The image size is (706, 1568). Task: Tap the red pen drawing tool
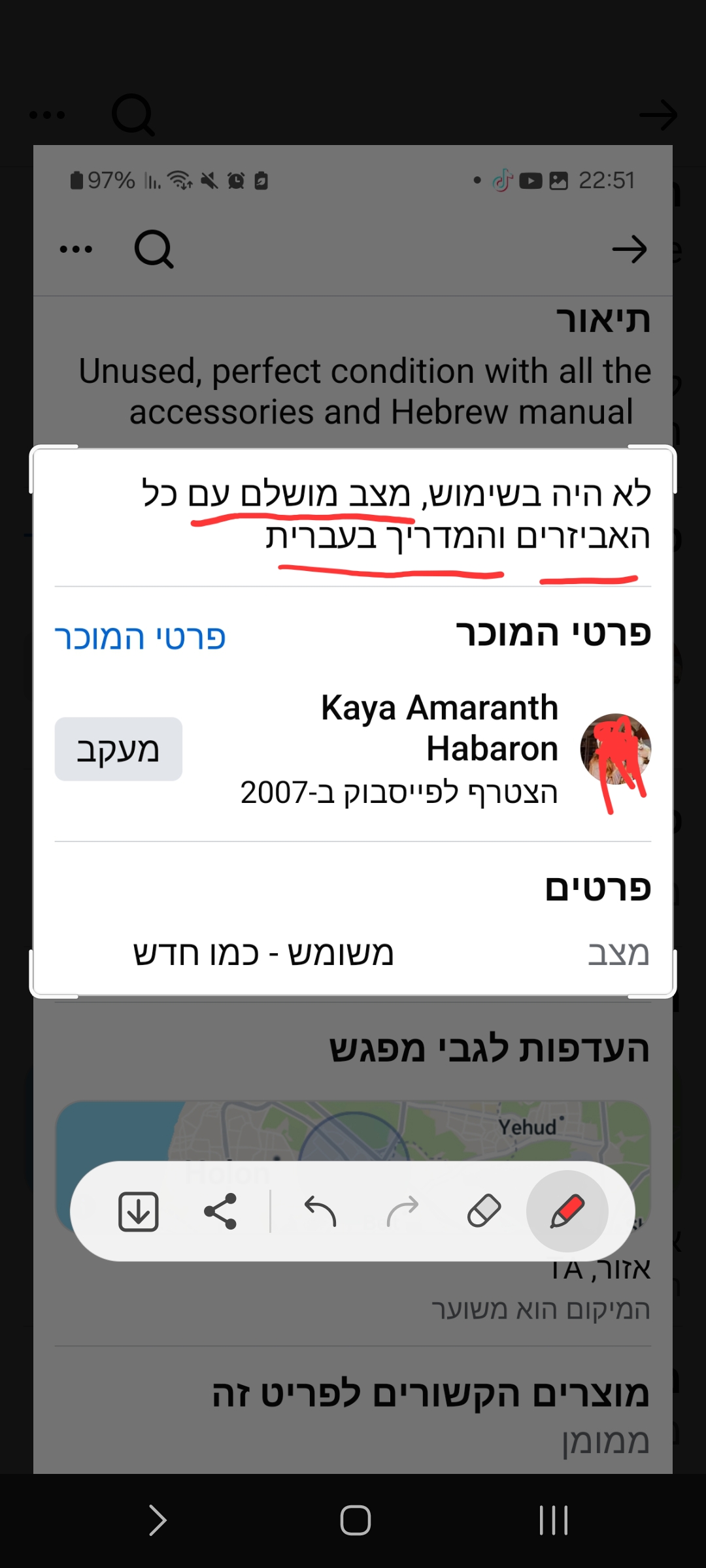[x=567, y=1211]
